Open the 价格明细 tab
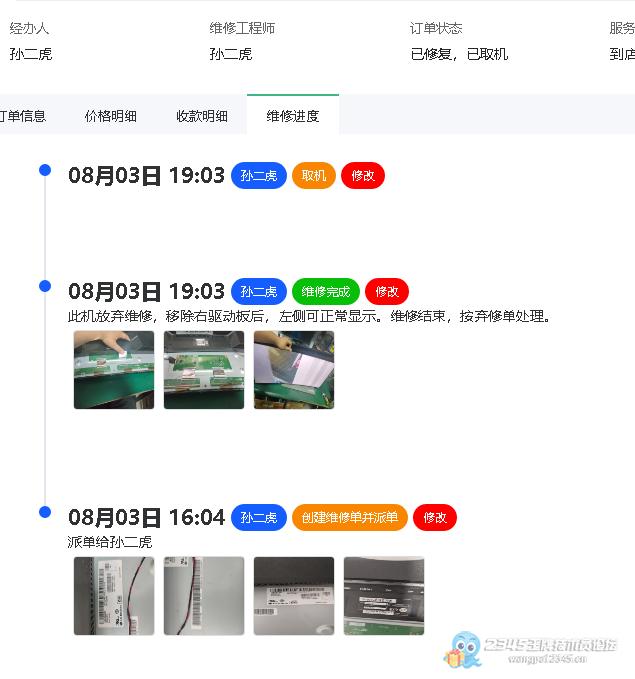 click(111, 116)
